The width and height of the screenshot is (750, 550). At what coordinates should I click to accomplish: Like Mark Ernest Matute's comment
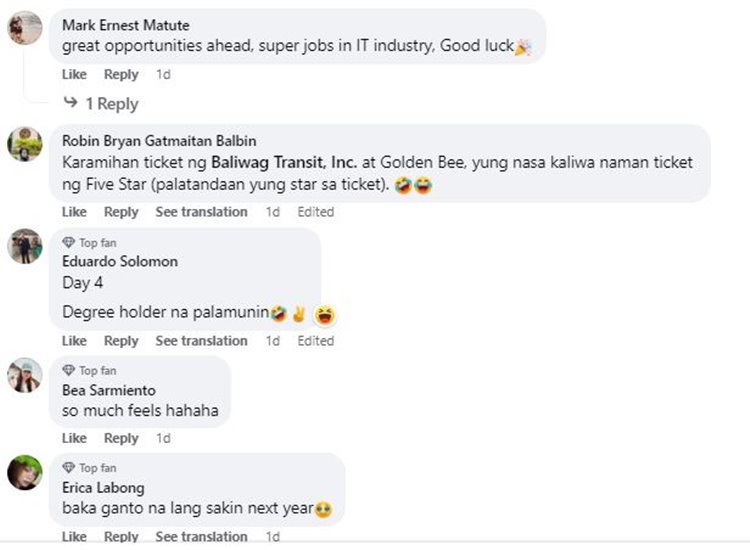74,74
